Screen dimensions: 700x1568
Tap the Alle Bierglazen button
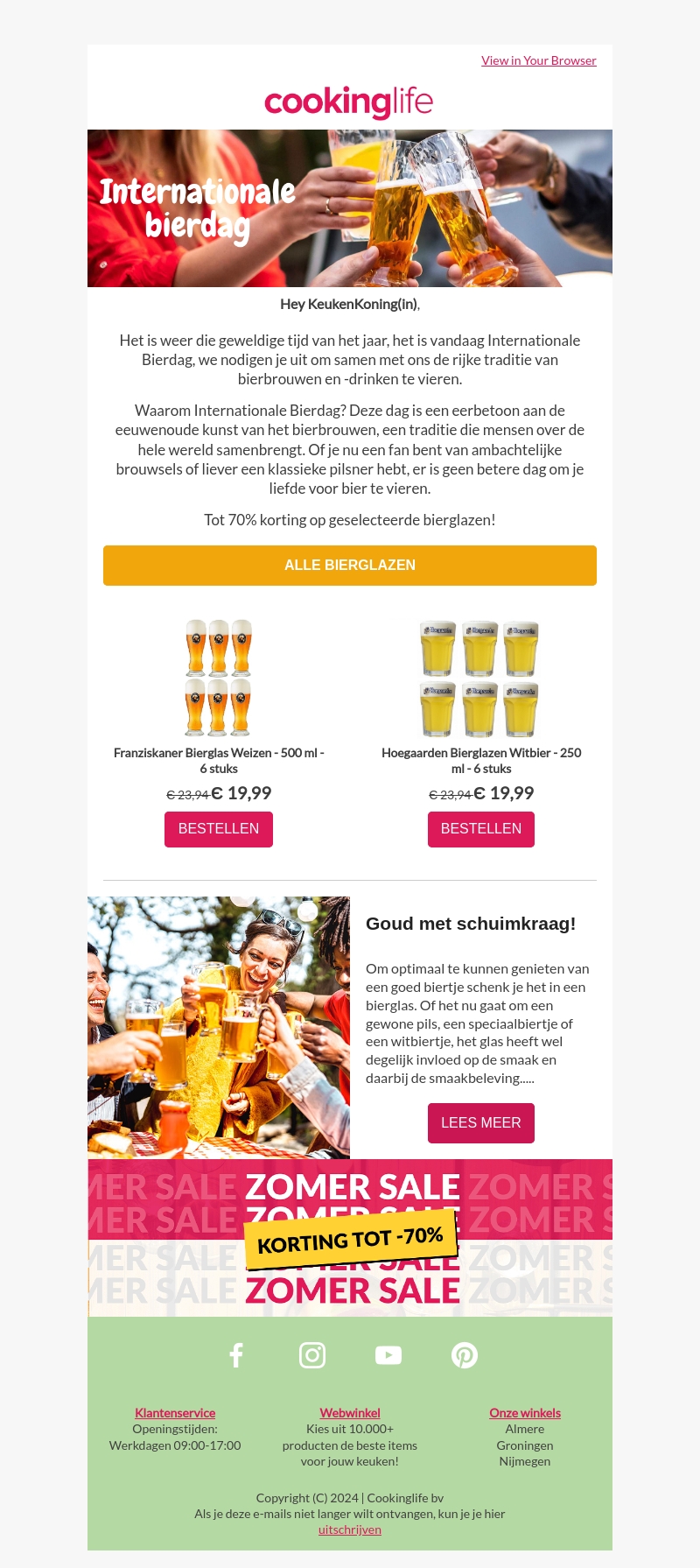(350, 566)
